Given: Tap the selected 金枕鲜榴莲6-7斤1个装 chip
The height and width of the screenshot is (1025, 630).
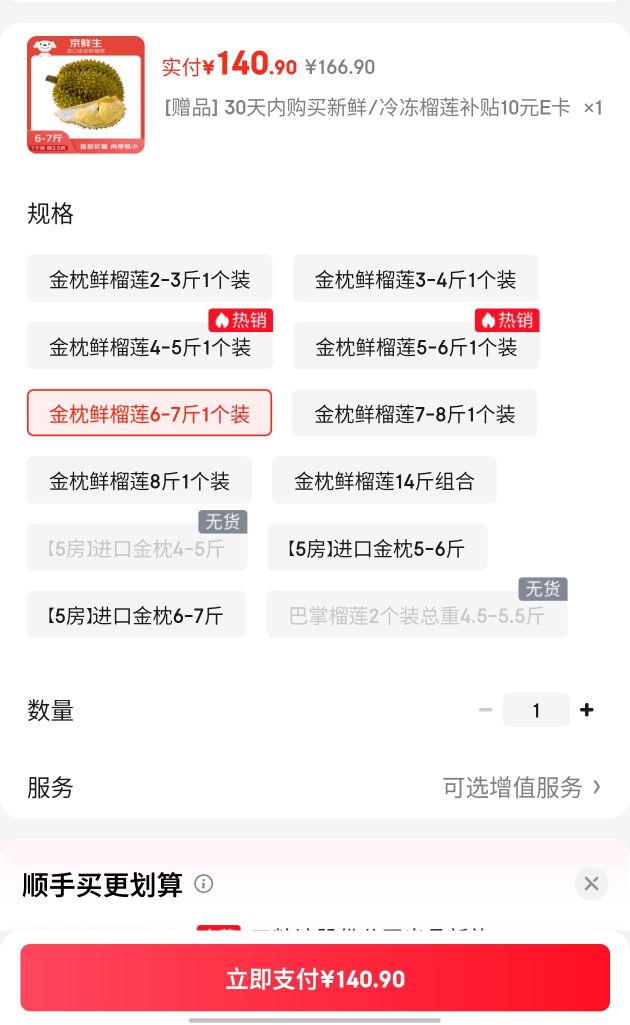Looking at the screenshot, I should (150, 413).
